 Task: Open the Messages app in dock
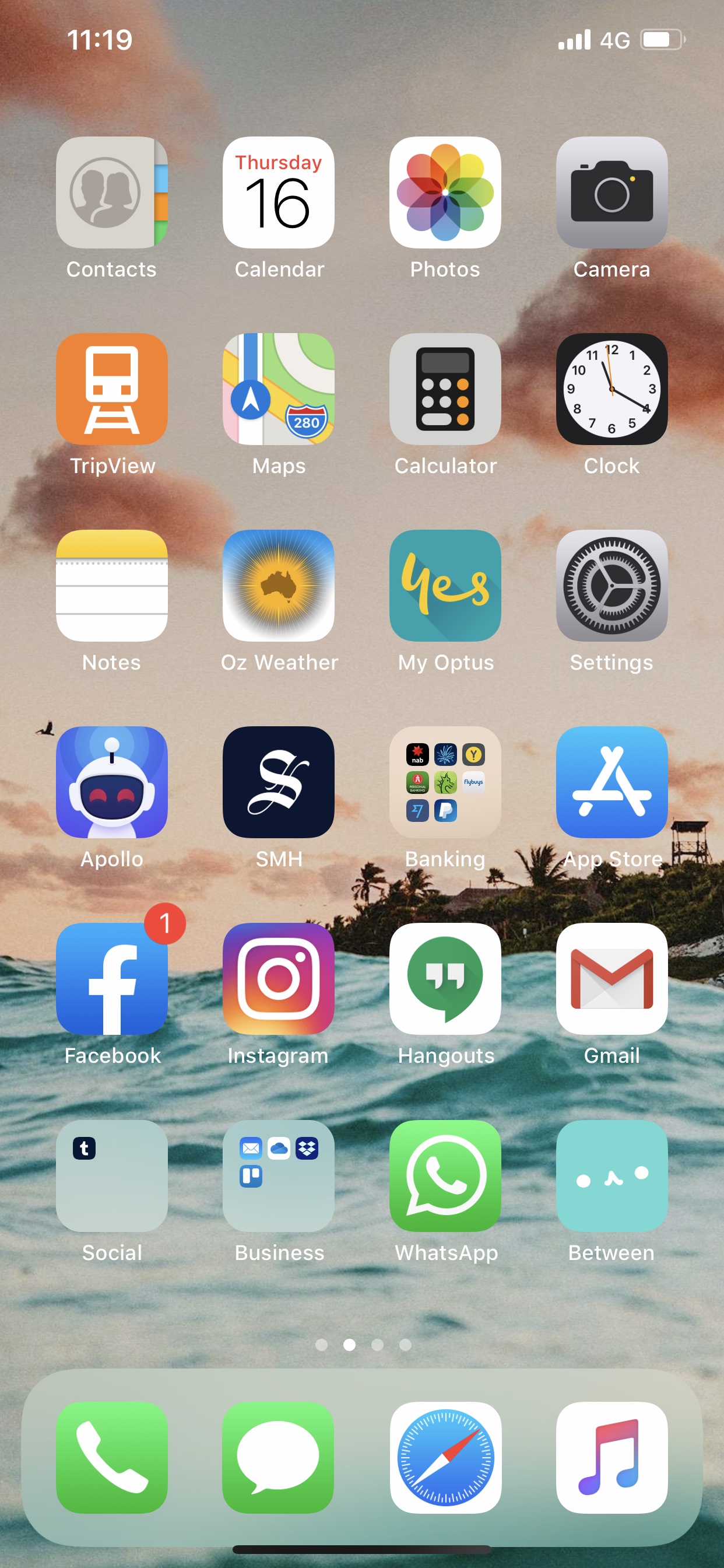pos(278,1458)
